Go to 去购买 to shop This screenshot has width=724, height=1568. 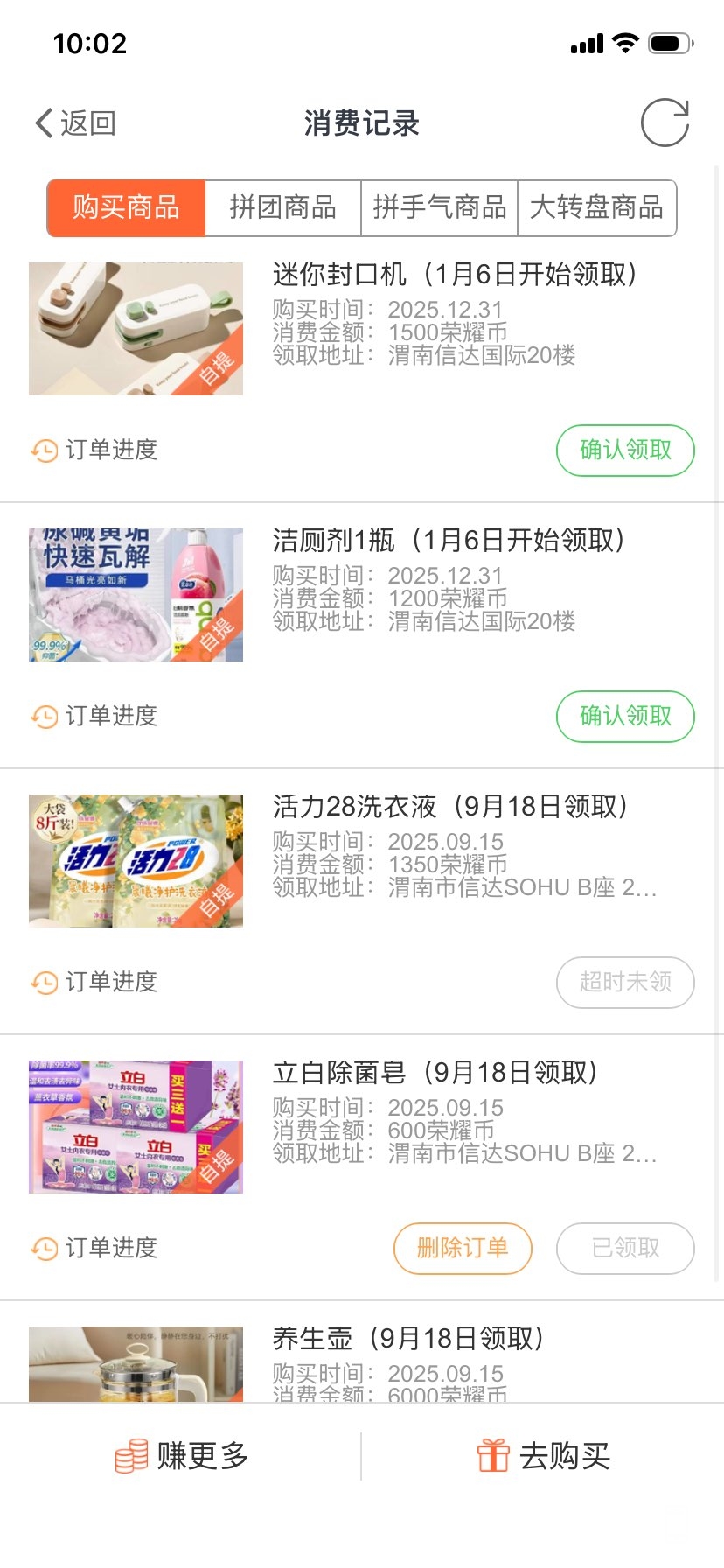[543, 1457]
